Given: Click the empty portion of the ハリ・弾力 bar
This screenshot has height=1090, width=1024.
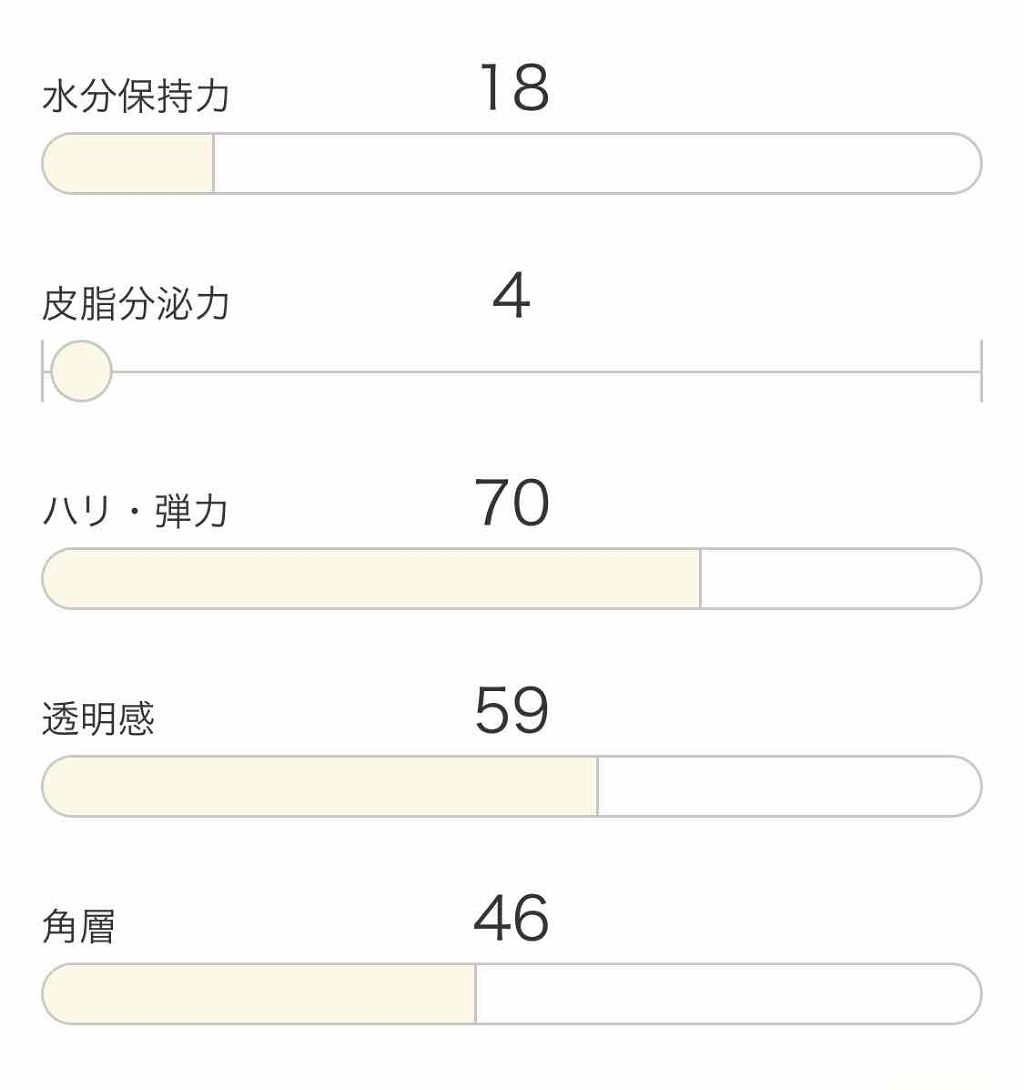Looking at the screenshot, I should click(x=840, y=577).
